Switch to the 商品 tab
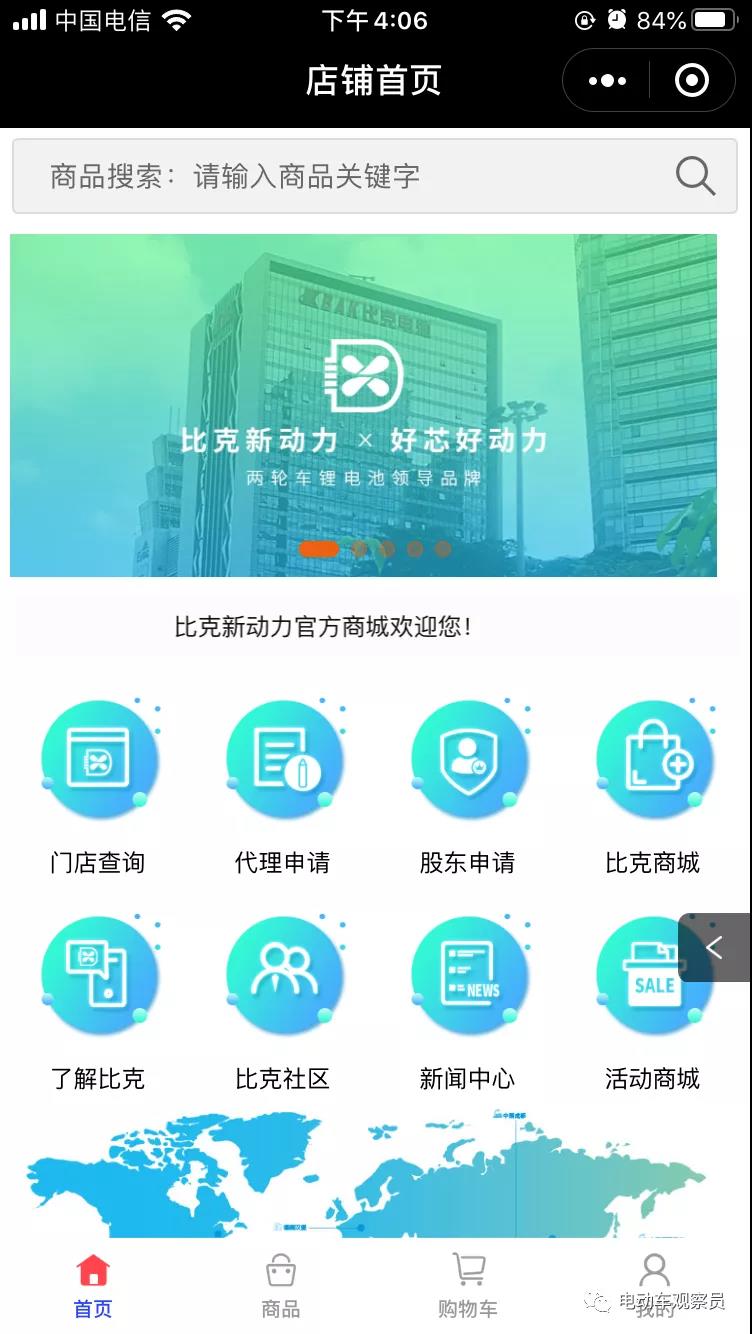Screen dimensions: 752x1334 (x=281, y=1286)
